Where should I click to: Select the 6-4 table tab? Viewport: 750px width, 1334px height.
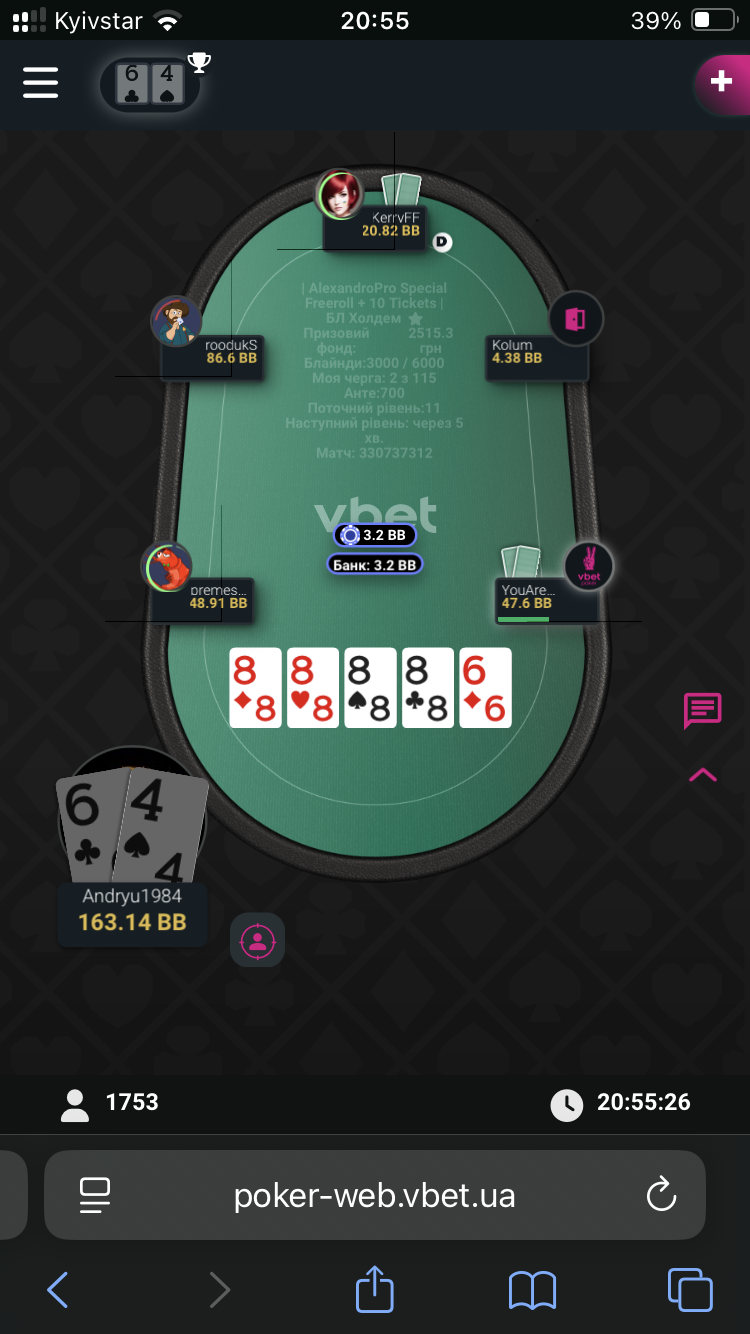coord(150,83)
